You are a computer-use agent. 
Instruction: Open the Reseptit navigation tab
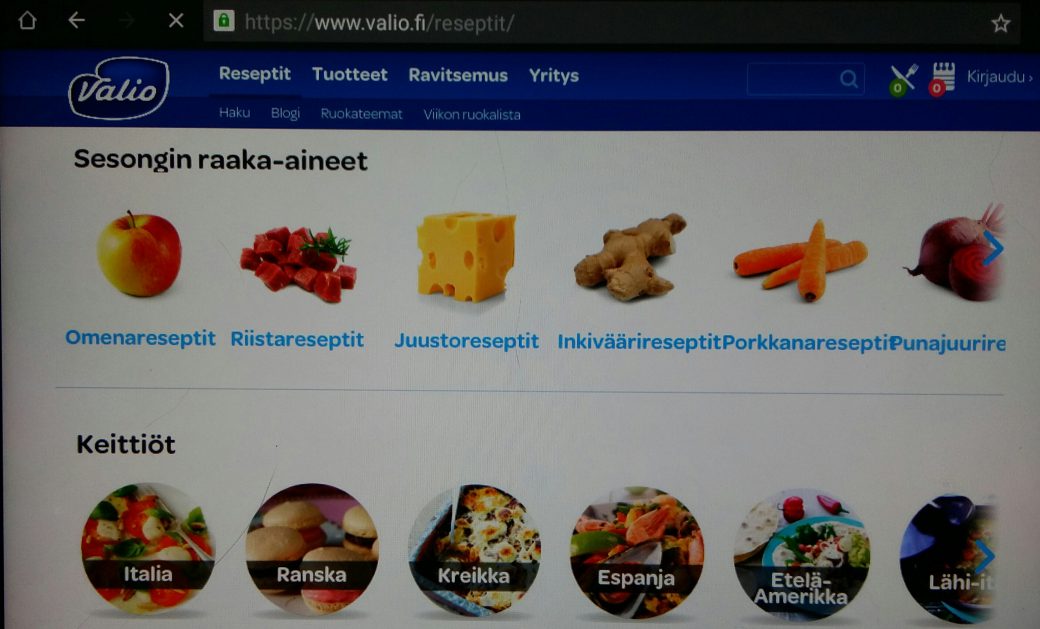(x=255, y=75)
